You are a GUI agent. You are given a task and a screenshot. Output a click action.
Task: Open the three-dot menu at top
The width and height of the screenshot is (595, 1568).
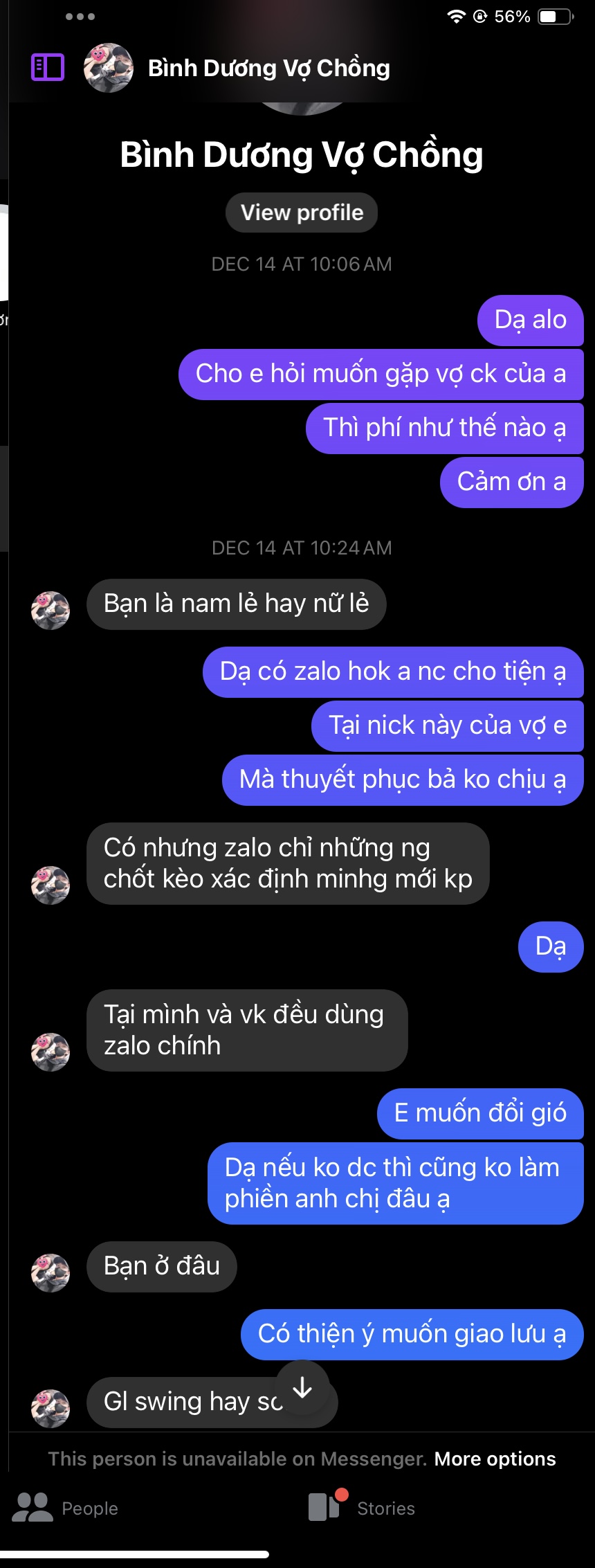(x=80, y=17)
